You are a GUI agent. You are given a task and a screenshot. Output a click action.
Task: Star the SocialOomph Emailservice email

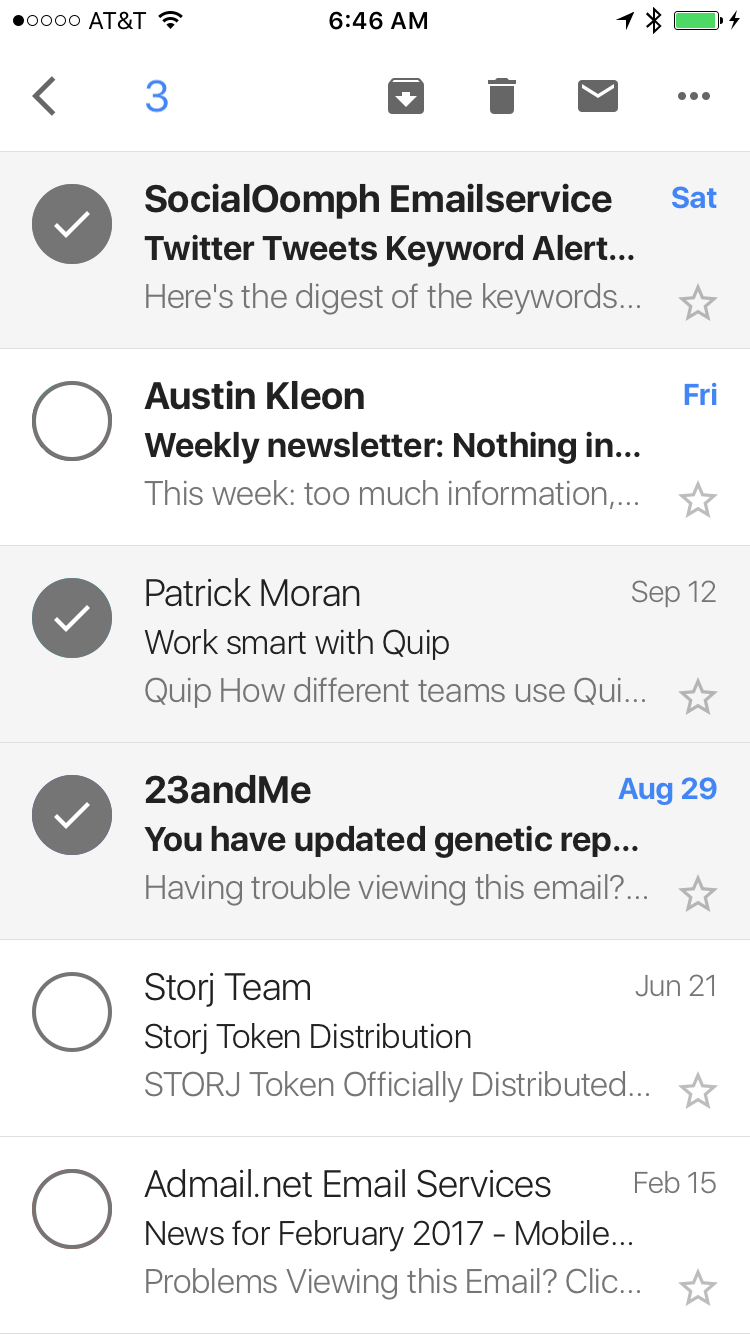698,302
